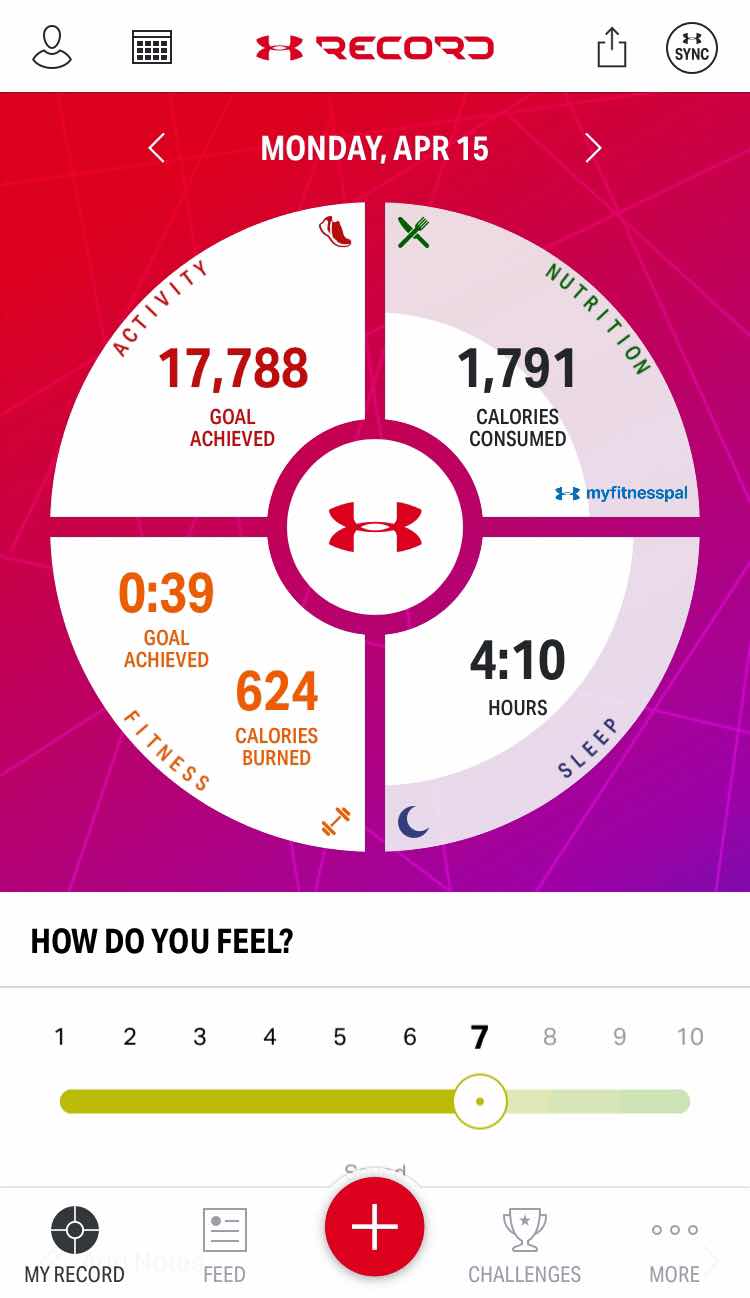Go to the next day
This screenshot has height=1298, width=750.
click(x=593, y=149)
